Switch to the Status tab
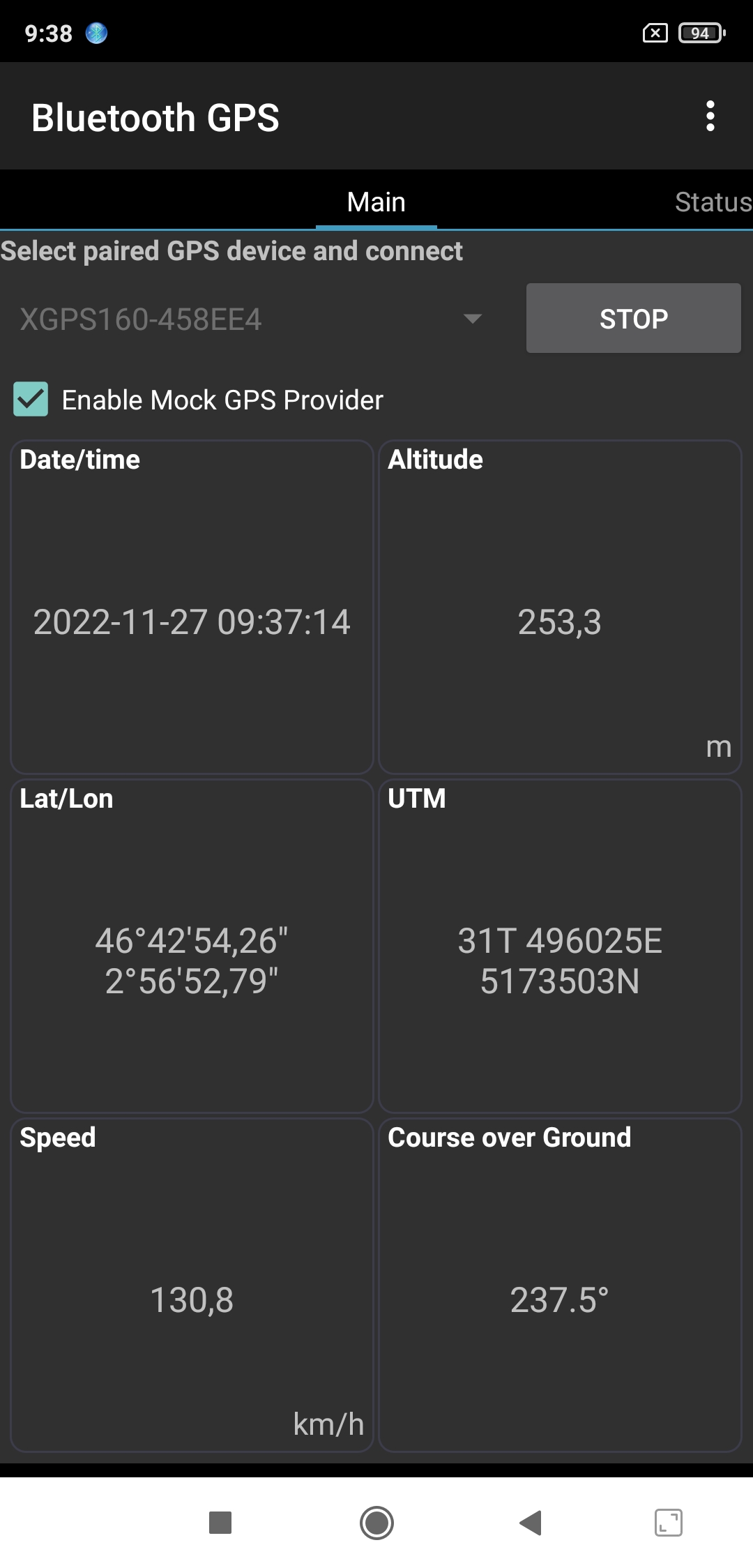 (713, 202)
